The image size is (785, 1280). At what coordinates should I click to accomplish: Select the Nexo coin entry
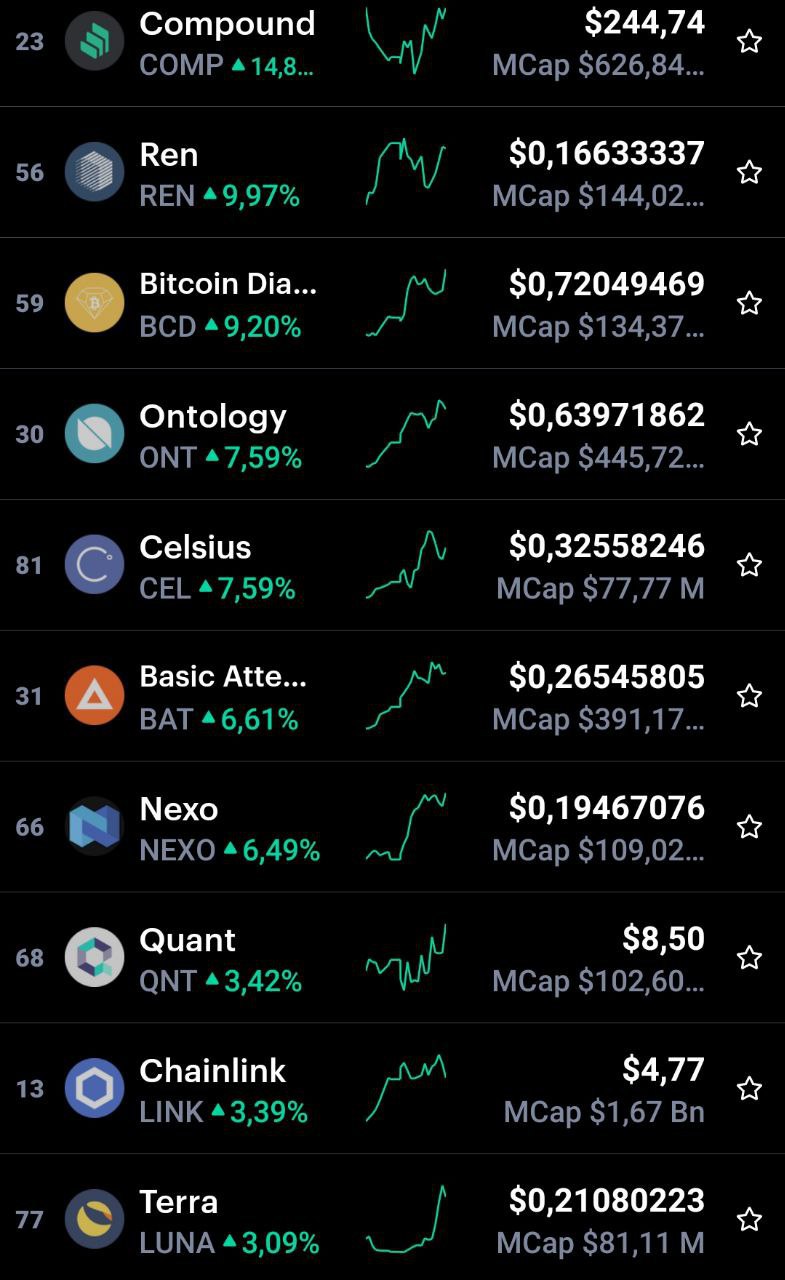(x=392, y=827)
